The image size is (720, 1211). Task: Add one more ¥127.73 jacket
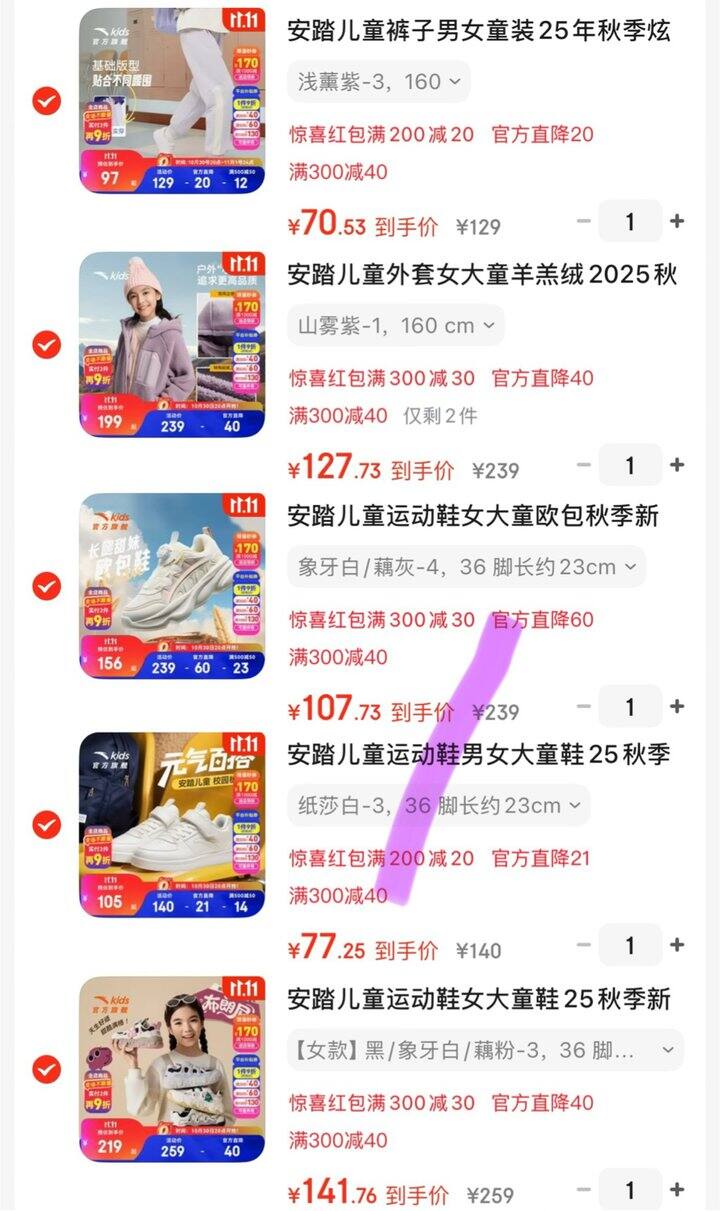pyautogui.click(x=677, y=465)
